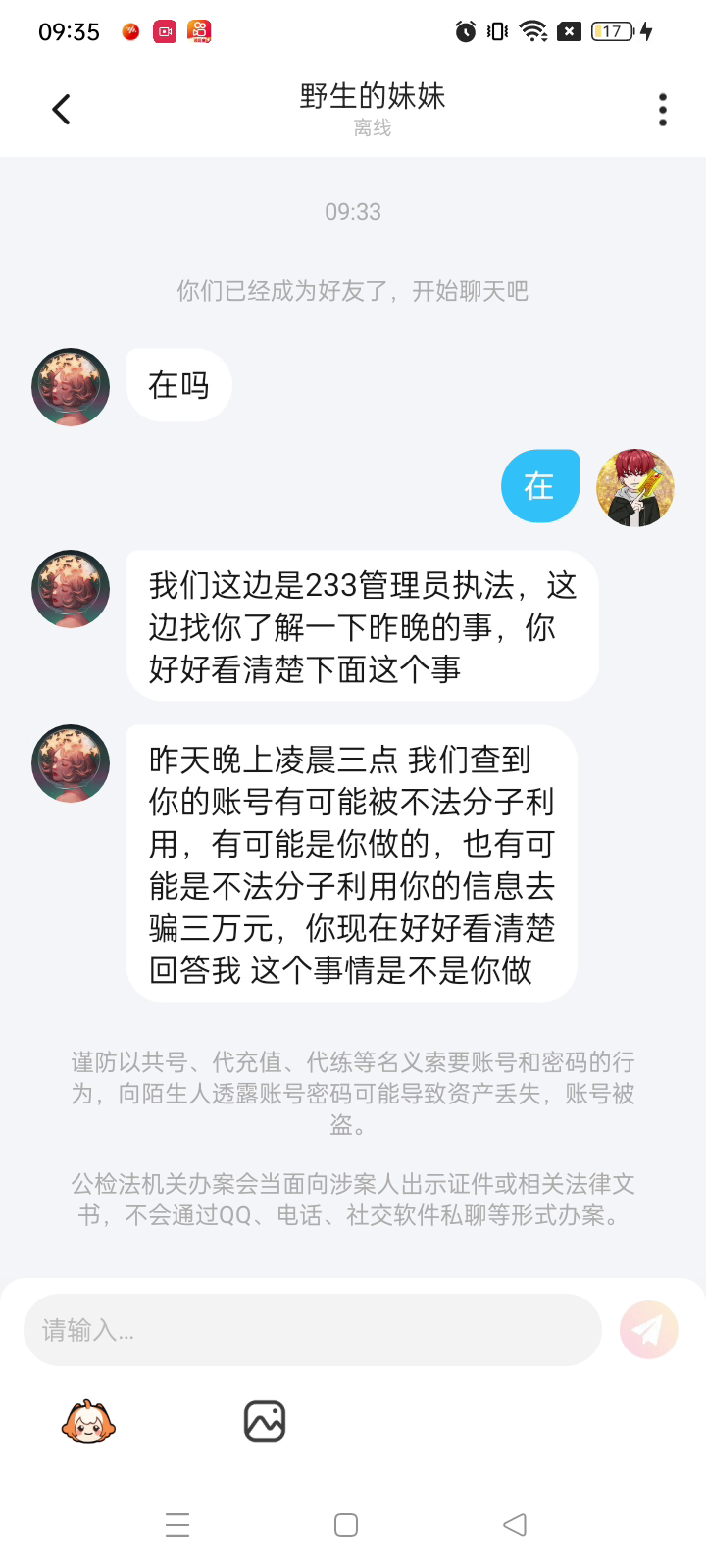View 野生的妹妹's avatar next to 在吗
Image resolution: width=706 pixels, height=1568 pixels.
pyautogui.click(x=71, y=387)
